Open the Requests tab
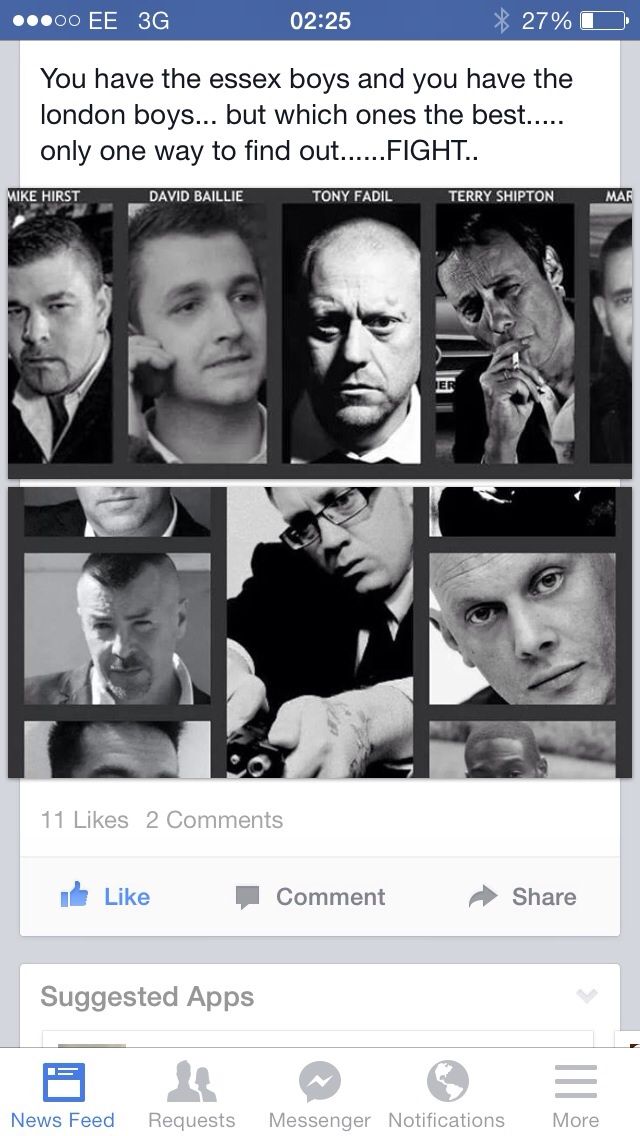Viewport: 640px width, 1136px height. [x=191, y=1095]
